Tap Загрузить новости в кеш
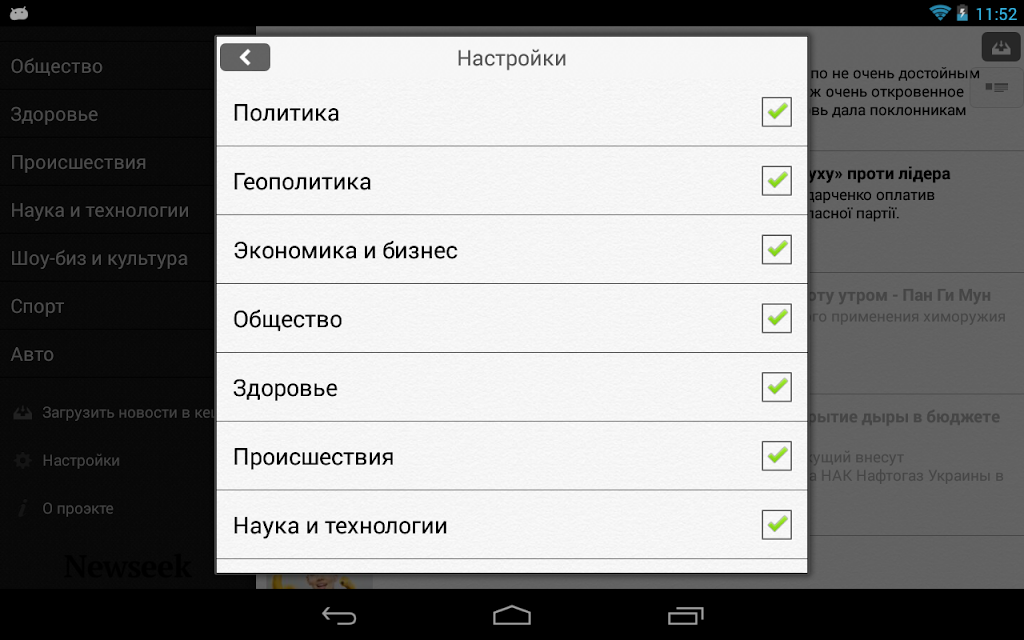Viewport: 1024px width, 640px height. tap(120, 412)
